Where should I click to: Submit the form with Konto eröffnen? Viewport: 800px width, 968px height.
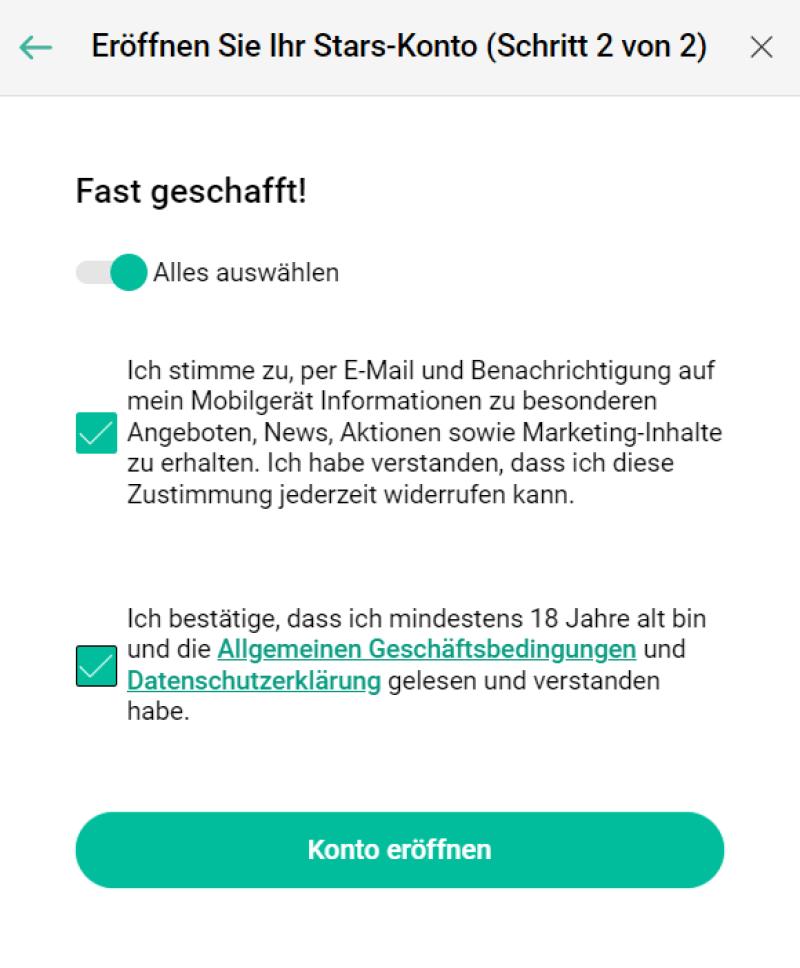(400, 849)
